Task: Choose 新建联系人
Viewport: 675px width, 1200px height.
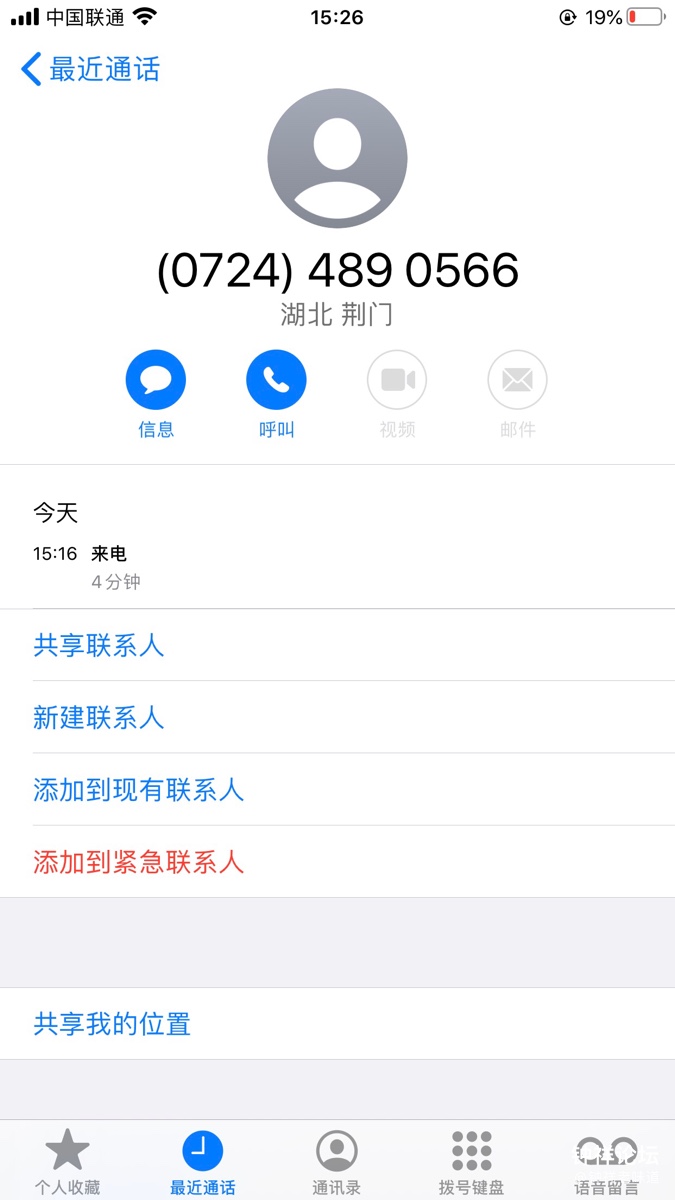Action: [337, 717]
